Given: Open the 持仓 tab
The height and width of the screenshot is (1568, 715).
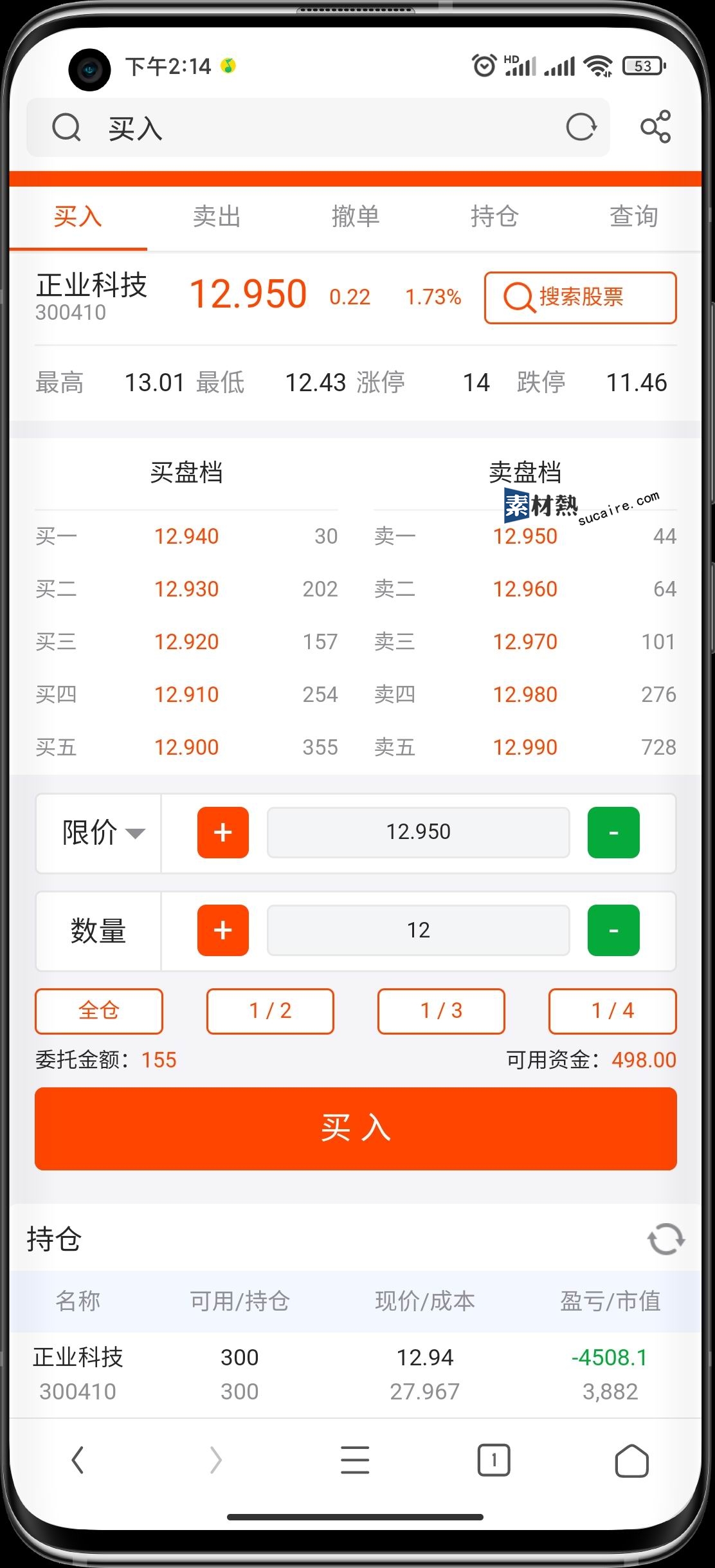Looking at the screenshot, I should pyautogui.click(x=494, y=217).
